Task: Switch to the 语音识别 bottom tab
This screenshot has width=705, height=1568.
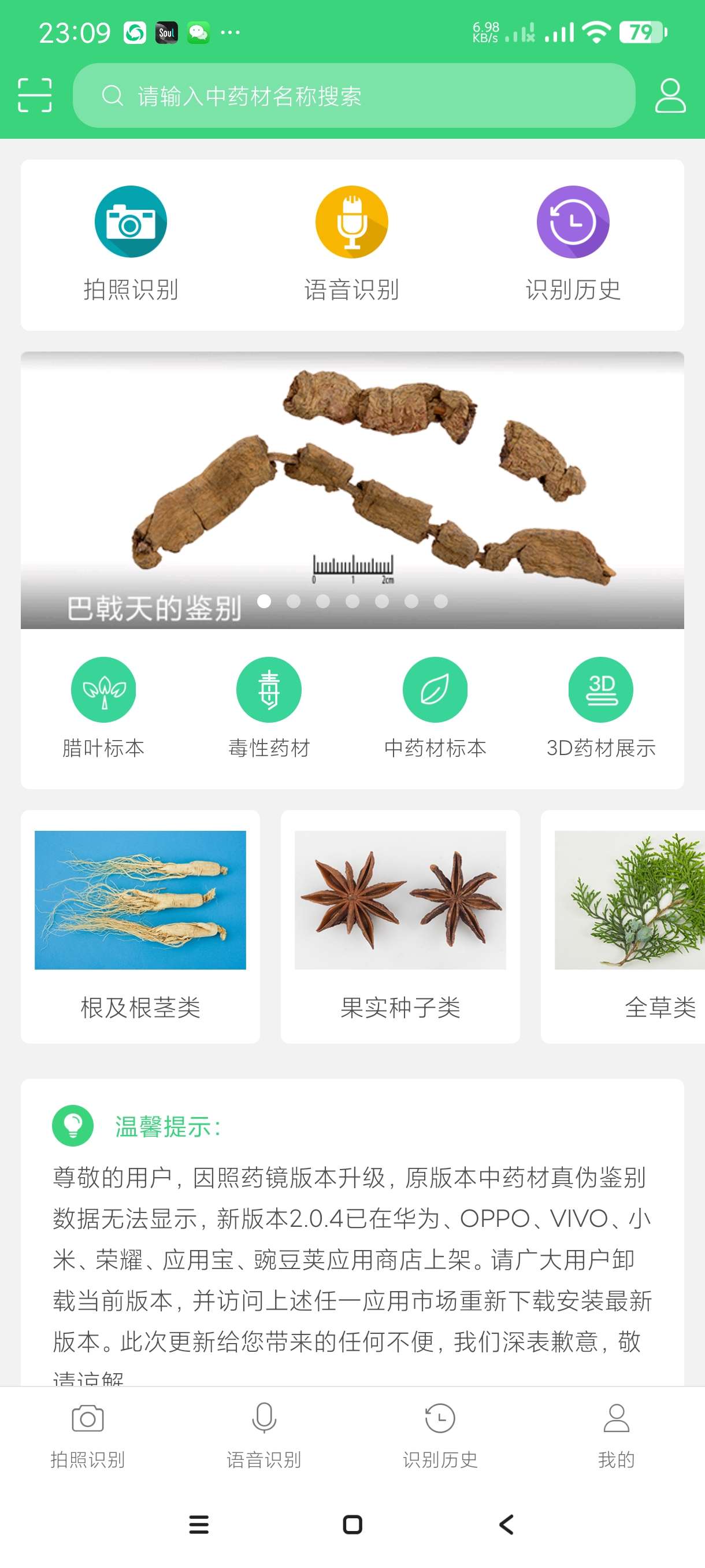Action: pyautogui.click(x=264, y=1434)
